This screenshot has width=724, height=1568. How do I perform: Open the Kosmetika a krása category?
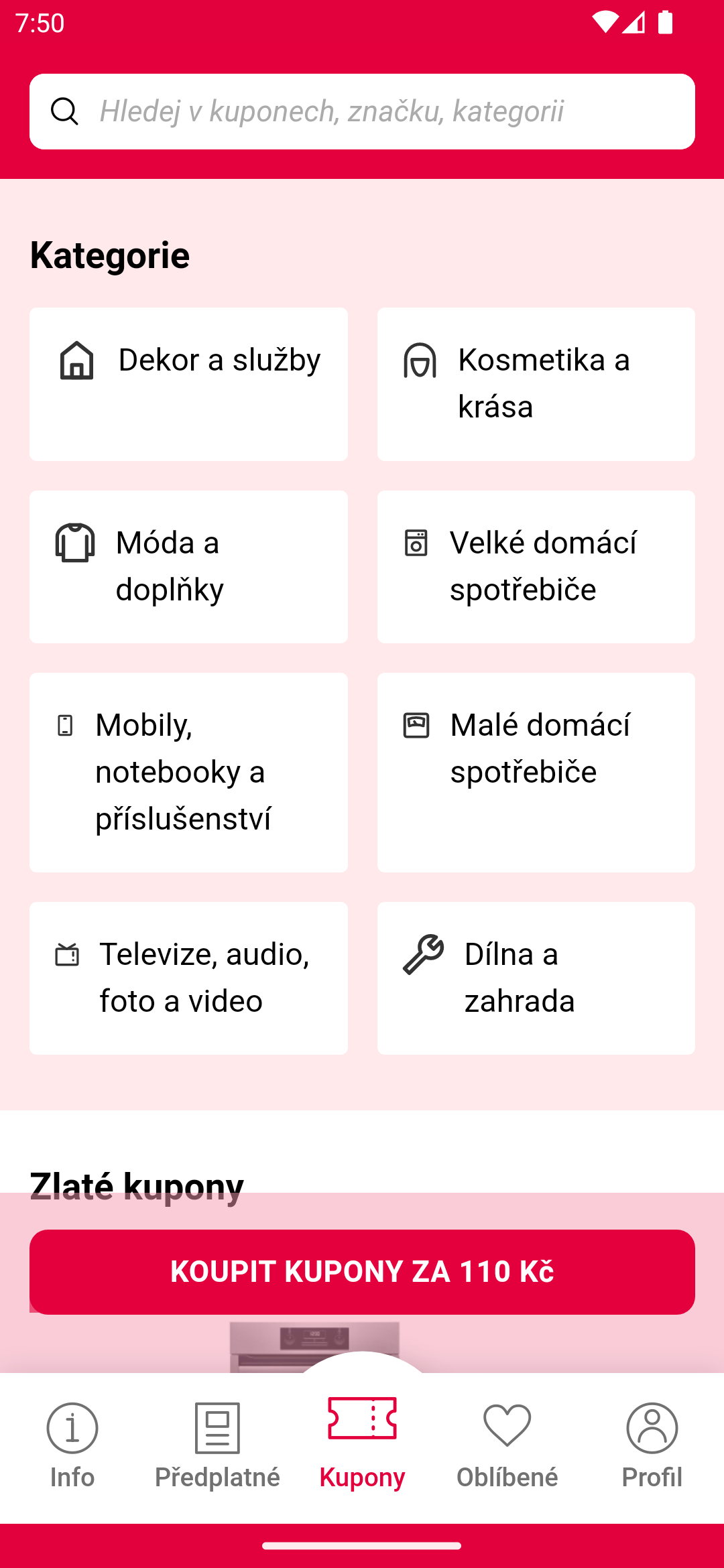pyautogui.click(x=536, y=383)
